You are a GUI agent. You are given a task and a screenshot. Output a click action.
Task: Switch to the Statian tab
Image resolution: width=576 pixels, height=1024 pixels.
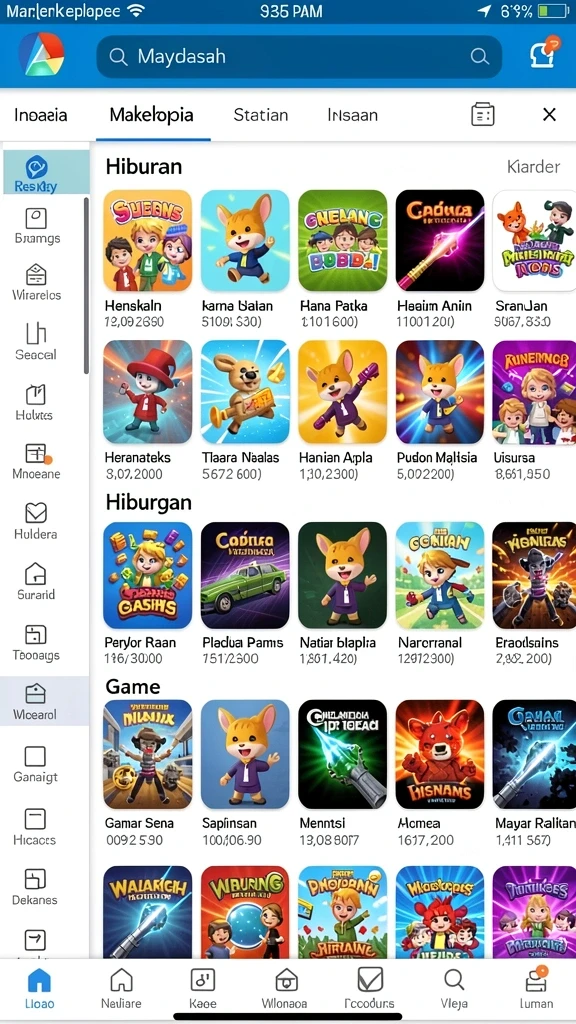point(261,115)
